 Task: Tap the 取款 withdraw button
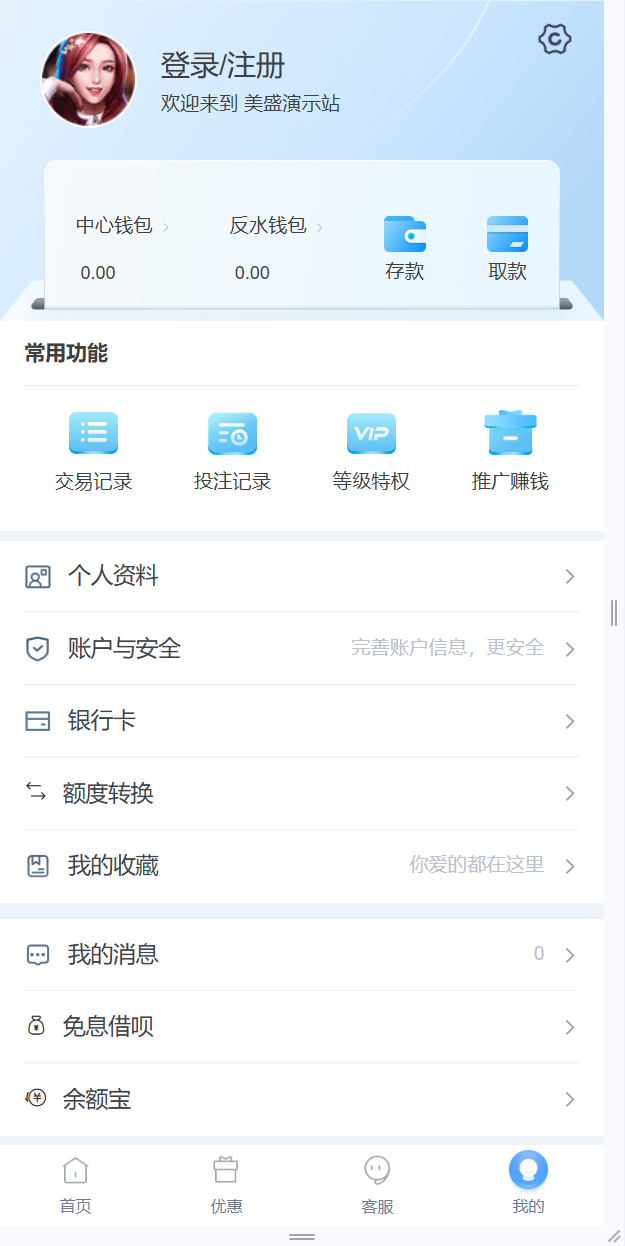(507, 247)
